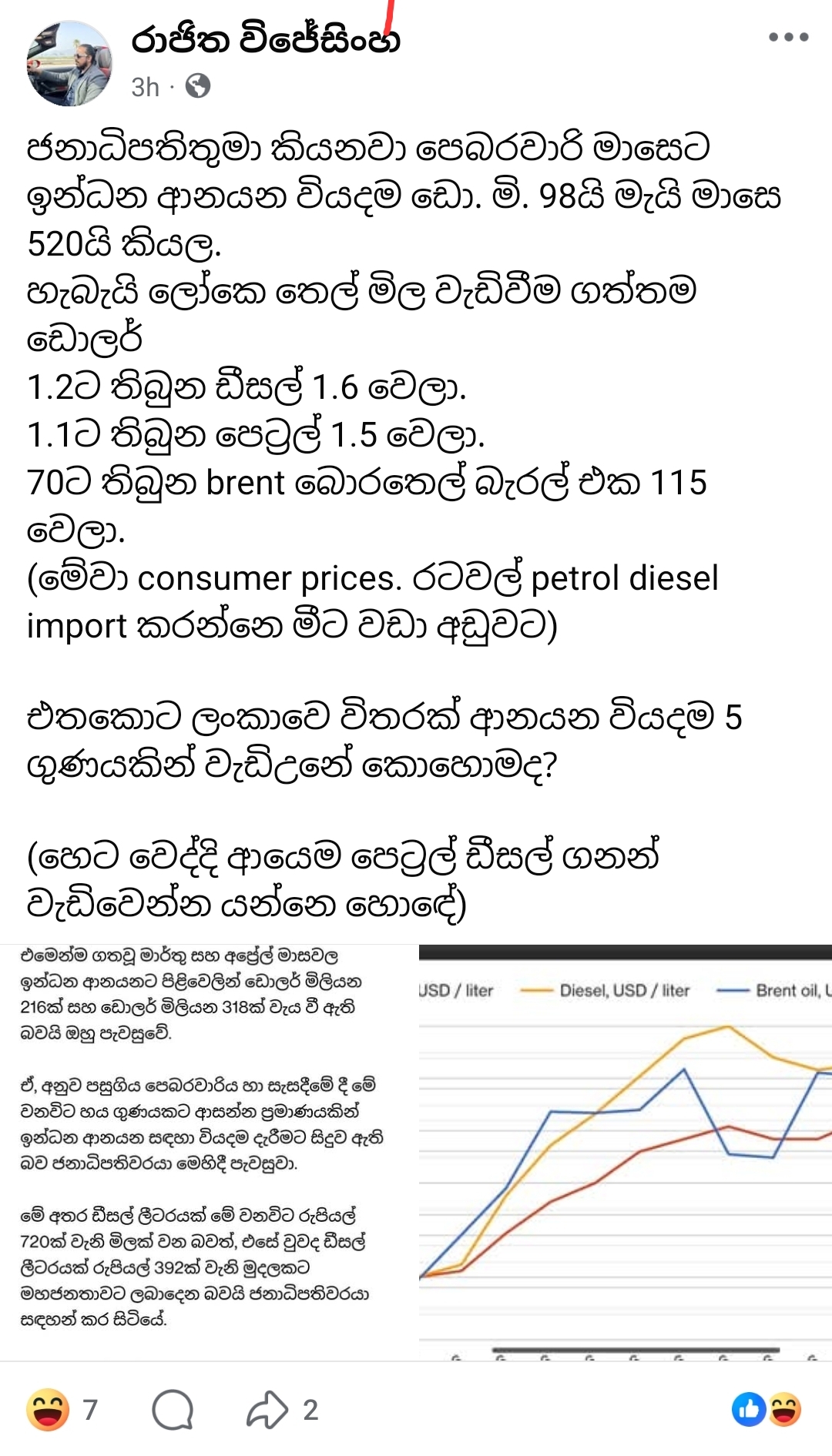The width and height of the screenshot is (832, 1456).
Task: View the list of people who reacted
Action: point(767,1410)
